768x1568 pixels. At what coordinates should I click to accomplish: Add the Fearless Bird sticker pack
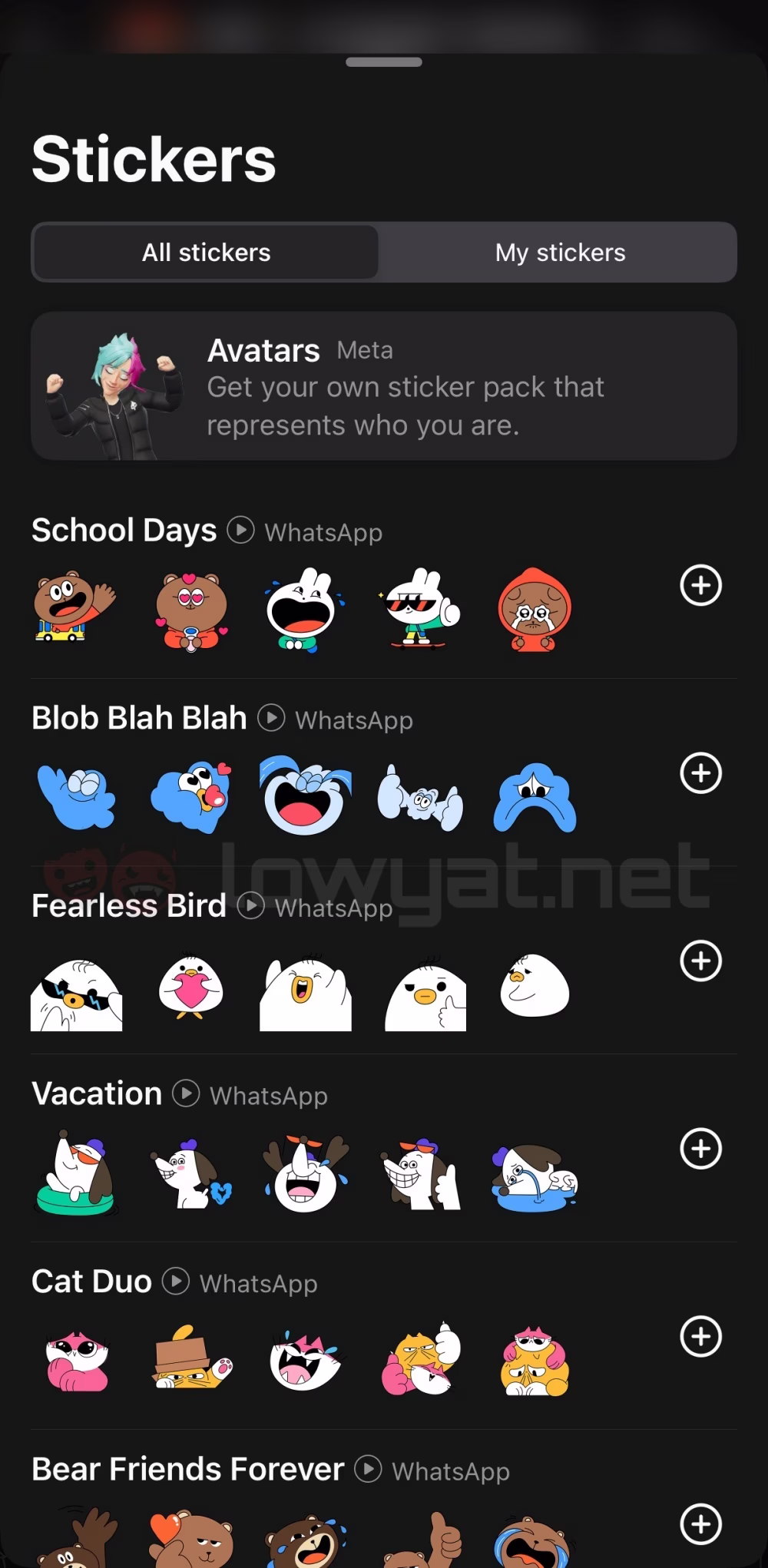[x=700, y=961]
